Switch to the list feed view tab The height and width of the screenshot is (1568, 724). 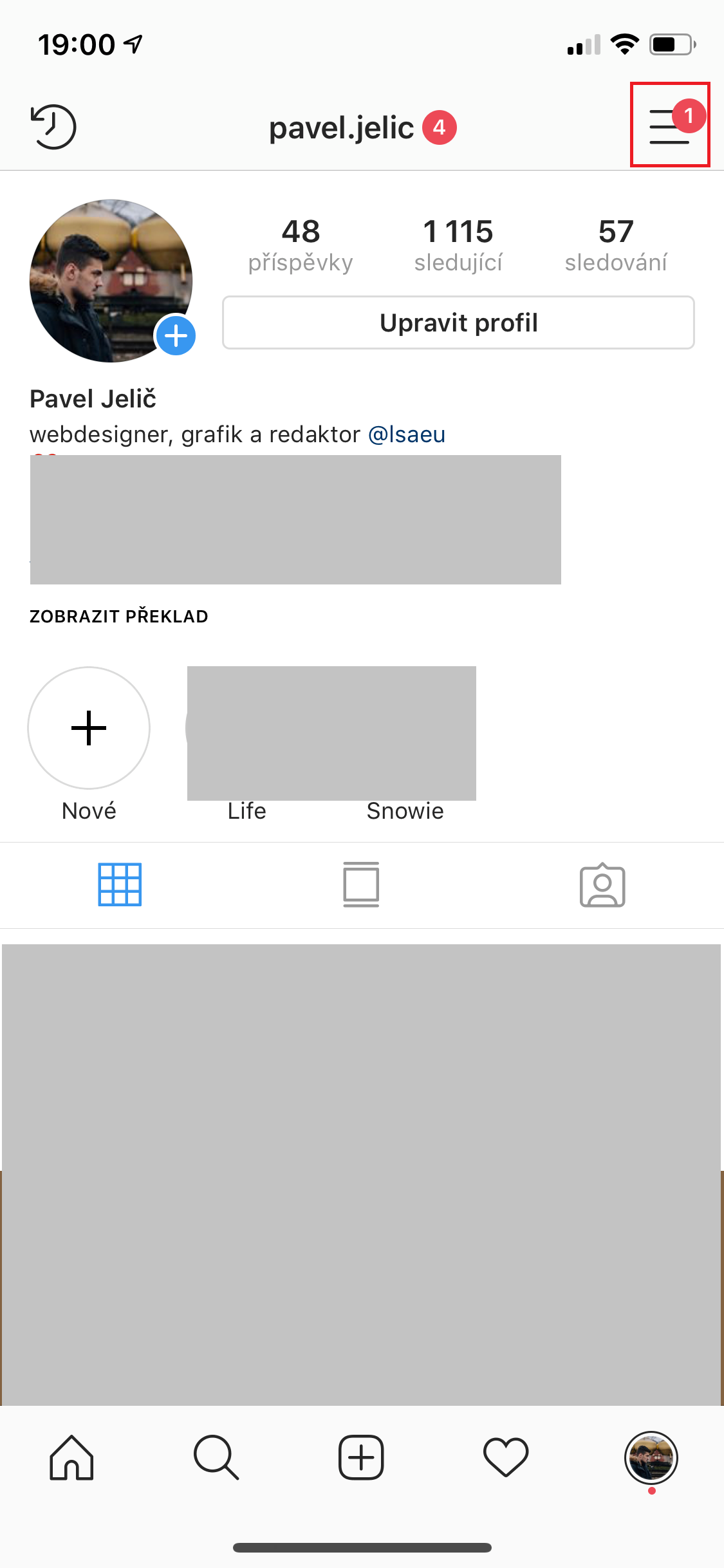click(361, 884)
